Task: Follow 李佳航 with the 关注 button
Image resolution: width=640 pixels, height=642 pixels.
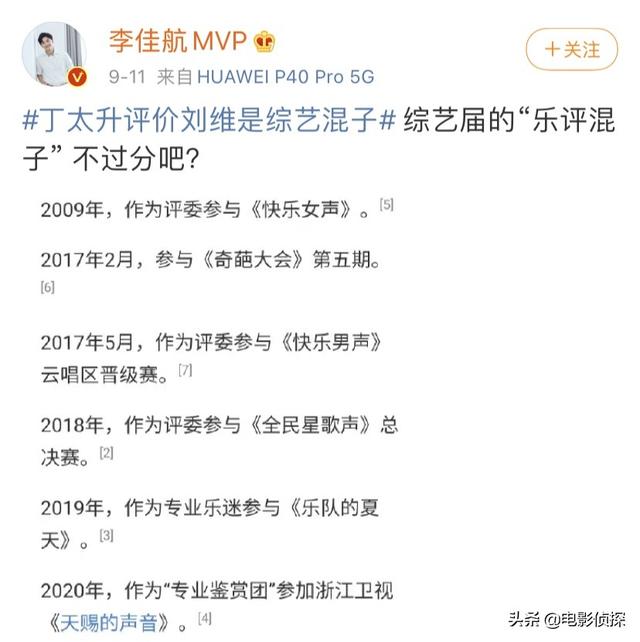Action: (572, 48)
